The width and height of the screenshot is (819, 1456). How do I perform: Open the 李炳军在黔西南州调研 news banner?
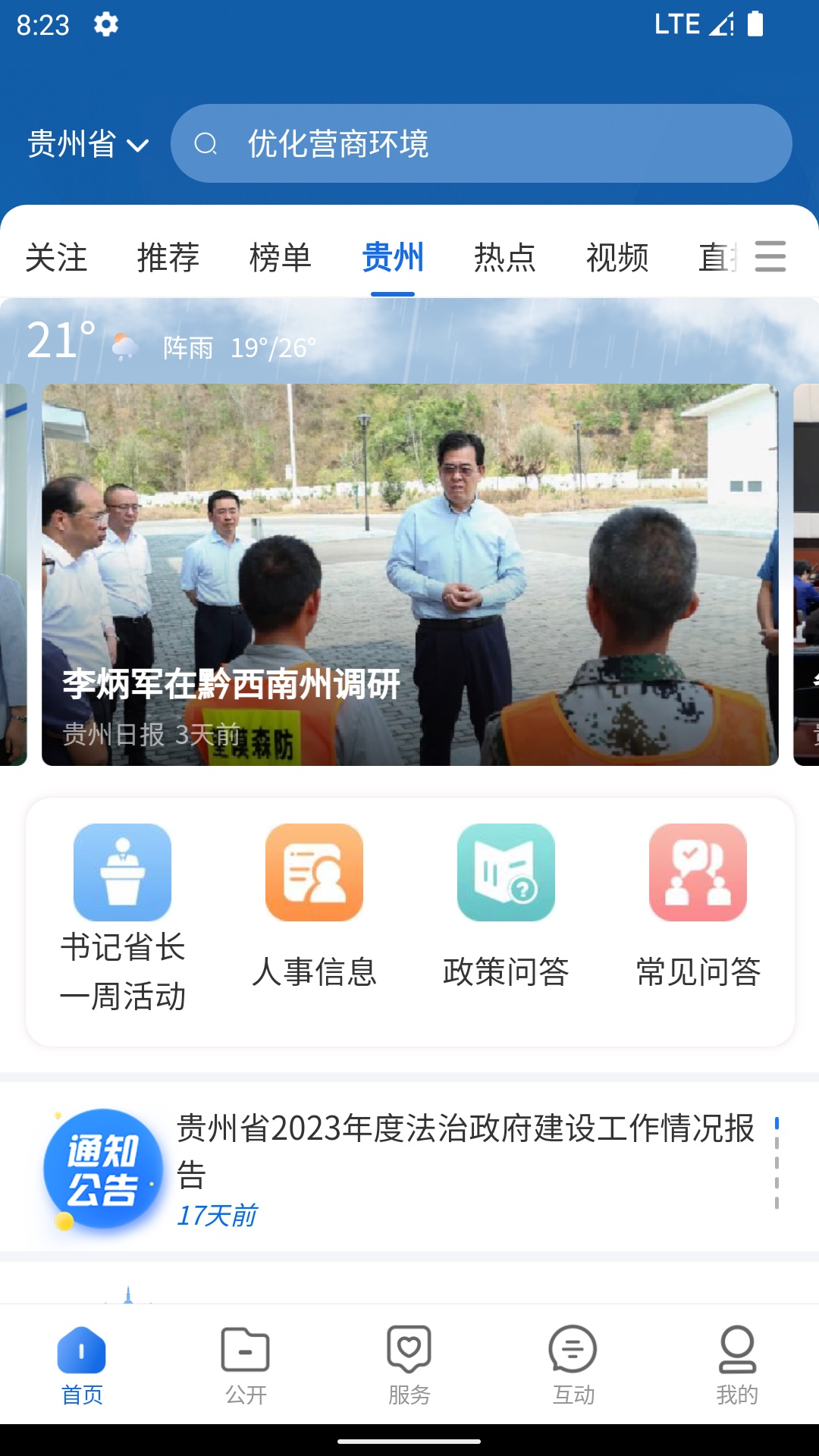(409, 574)
